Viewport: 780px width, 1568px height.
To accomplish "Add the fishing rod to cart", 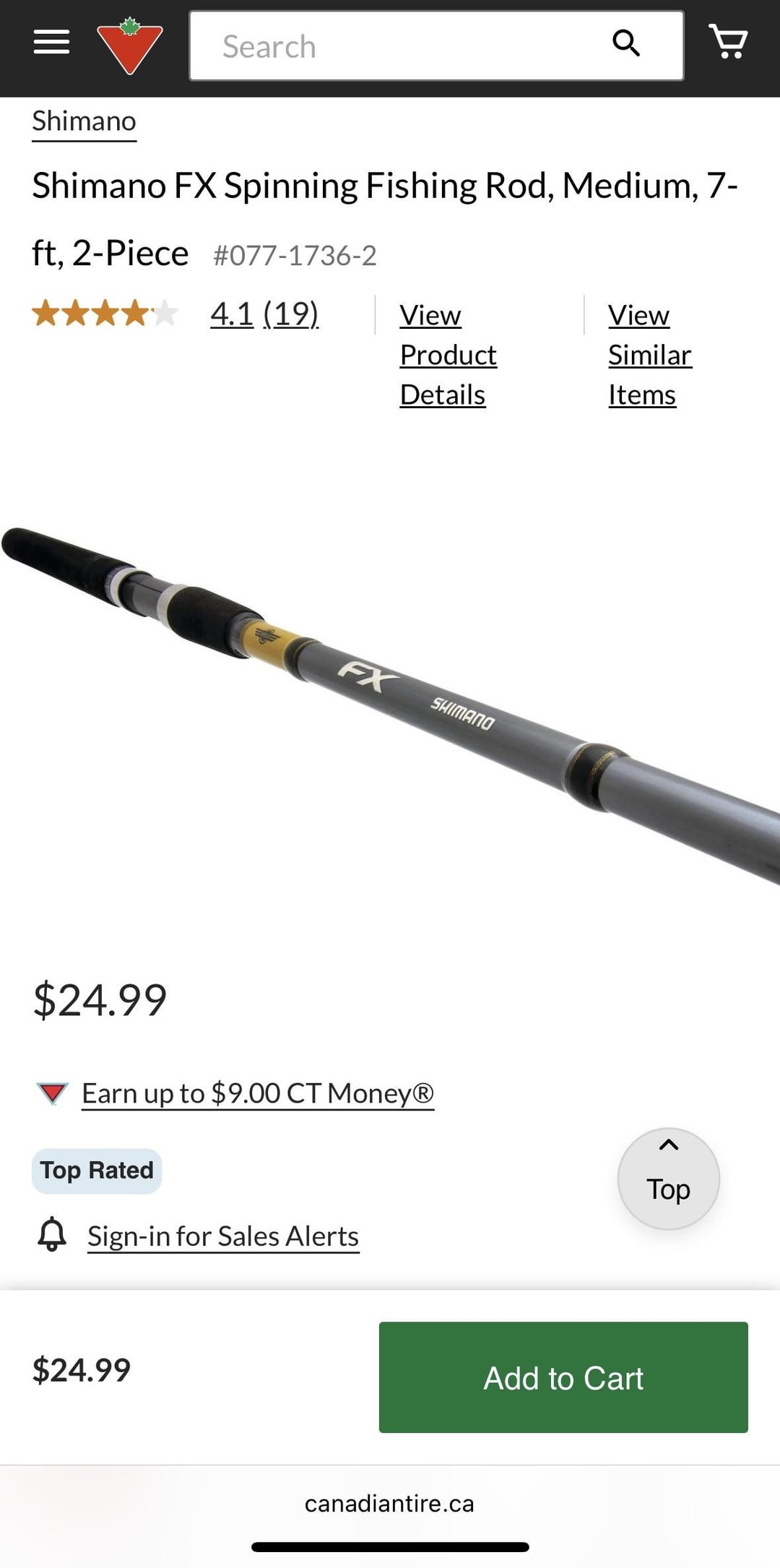I will (x=563, y=1377).
